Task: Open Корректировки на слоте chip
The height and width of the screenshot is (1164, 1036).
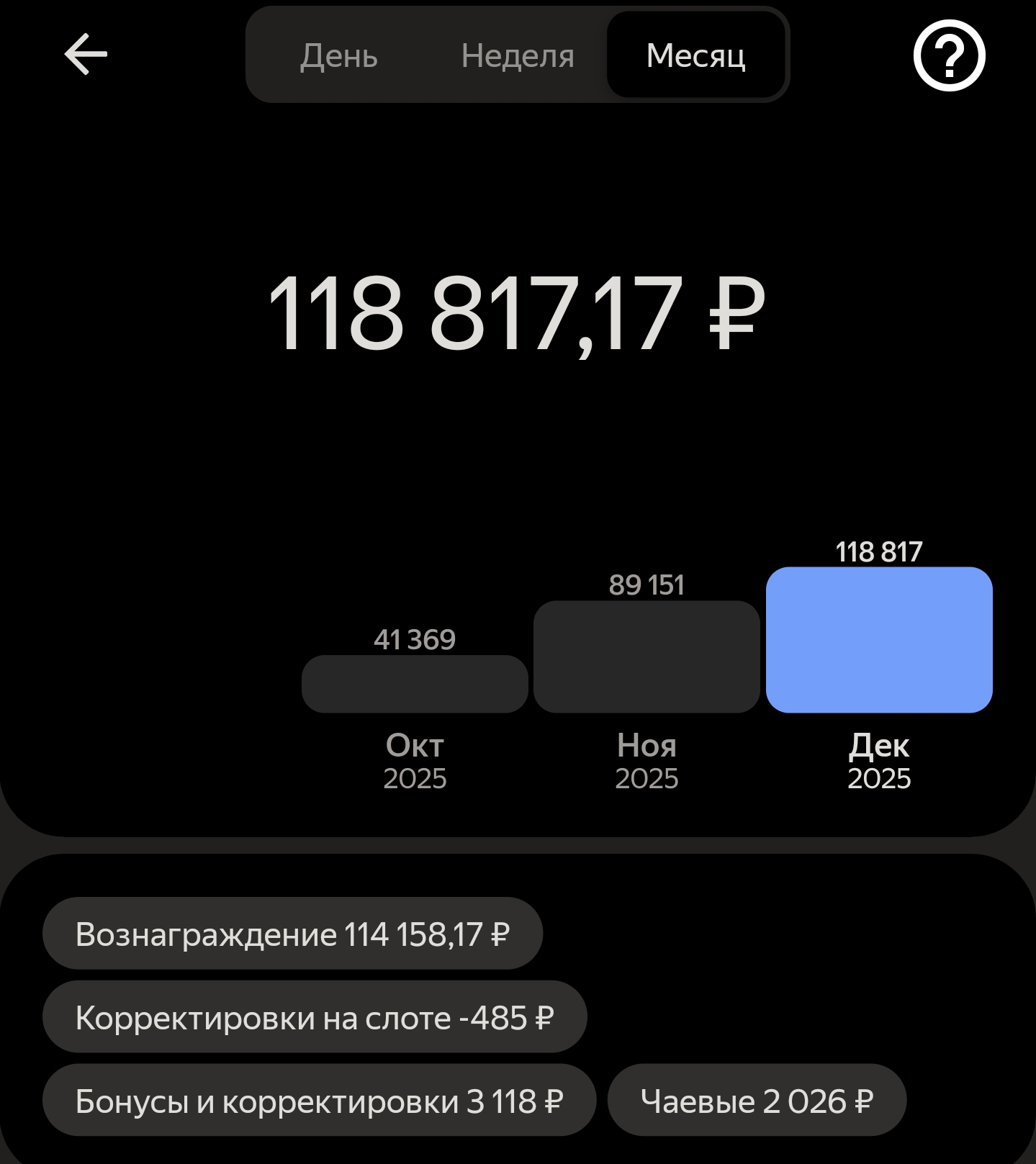Action: click(315, 1017)
